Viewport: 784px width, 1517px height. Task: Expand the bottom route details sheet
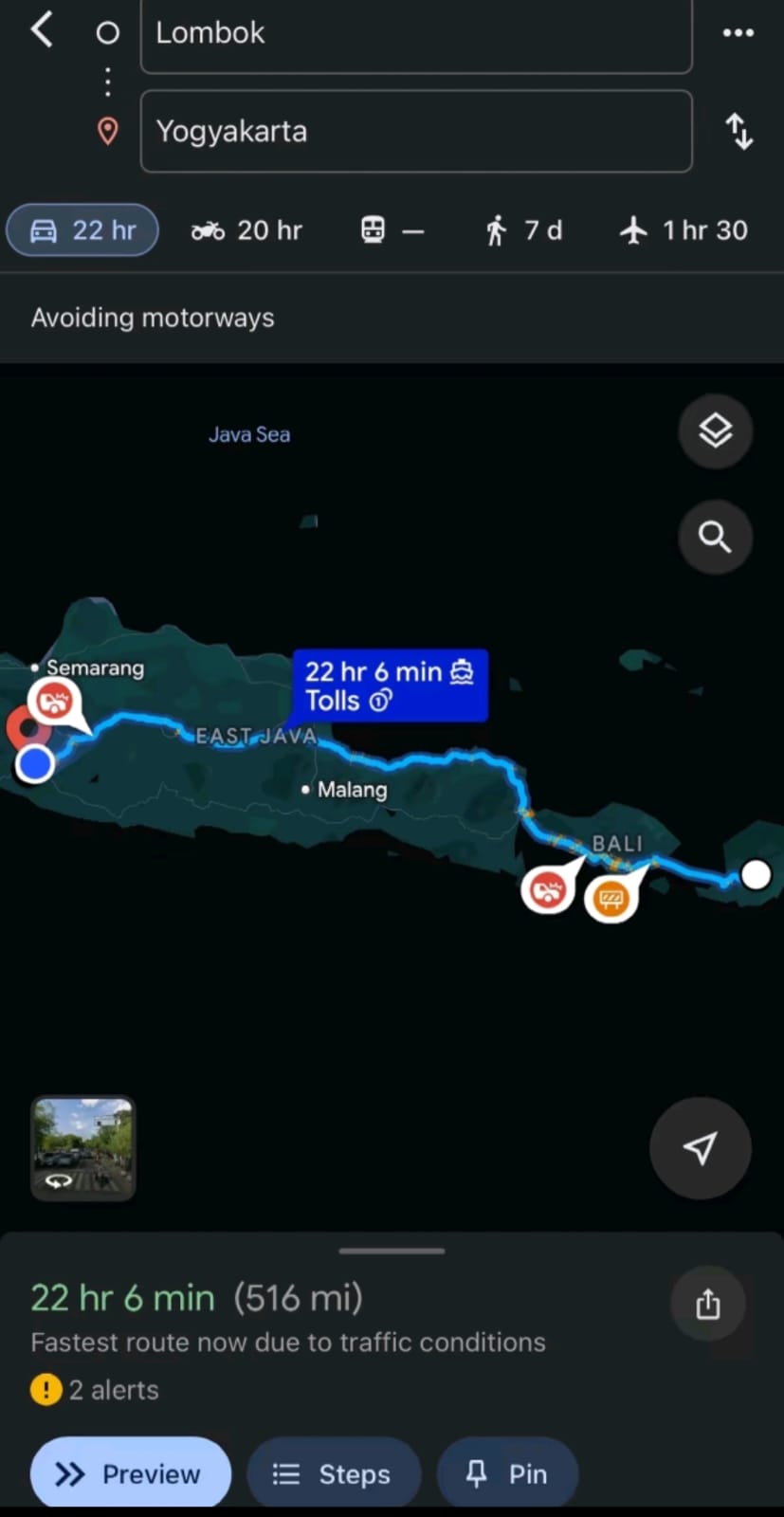tap(392, 1250)
